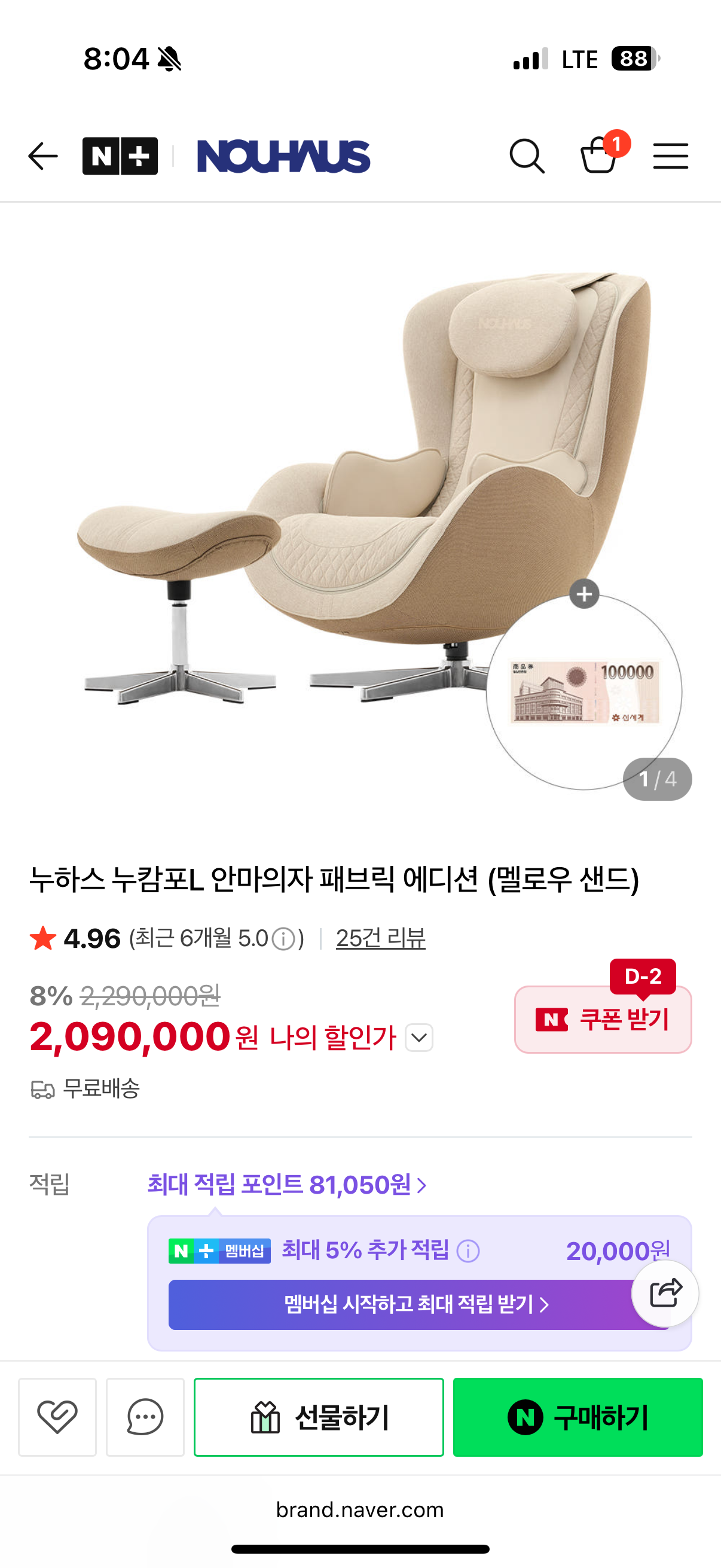The width and height of the screenshot is (721, 1568).
Task: Visit the NOUHAUS brand store
Action: (x=283, y=157)
